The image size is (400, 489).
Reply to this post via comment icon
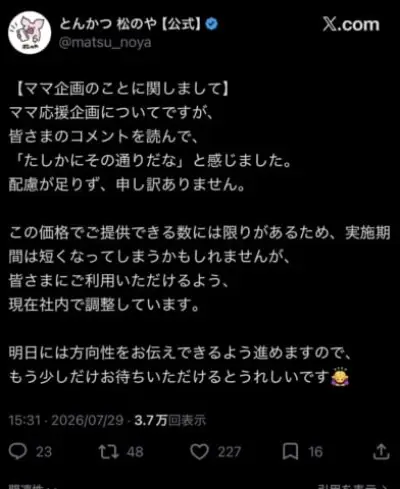coord(18,451)
